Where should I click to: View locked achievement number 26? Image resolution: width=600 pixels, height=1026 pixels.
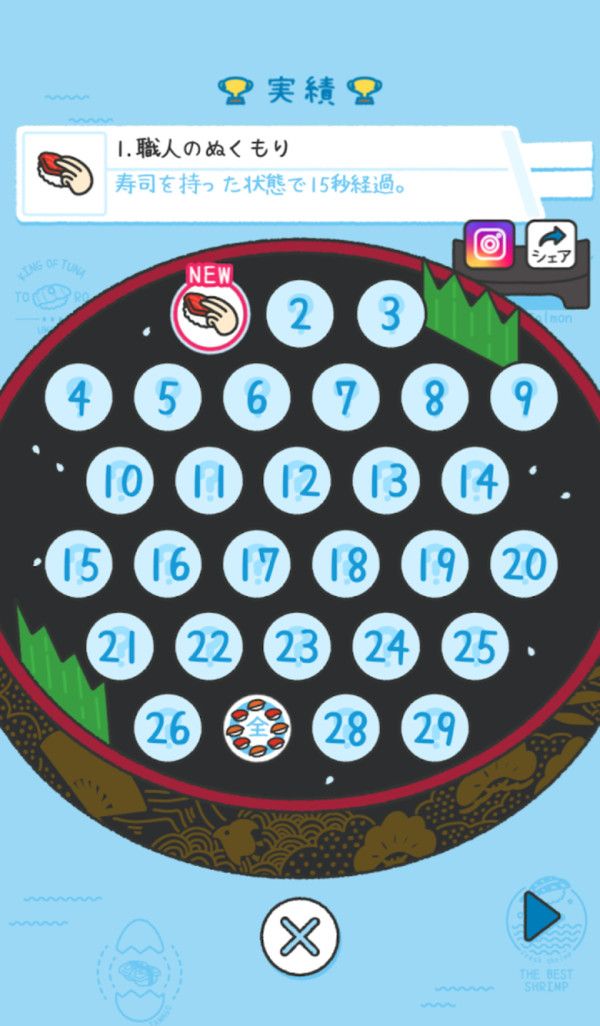coord(167,729)
